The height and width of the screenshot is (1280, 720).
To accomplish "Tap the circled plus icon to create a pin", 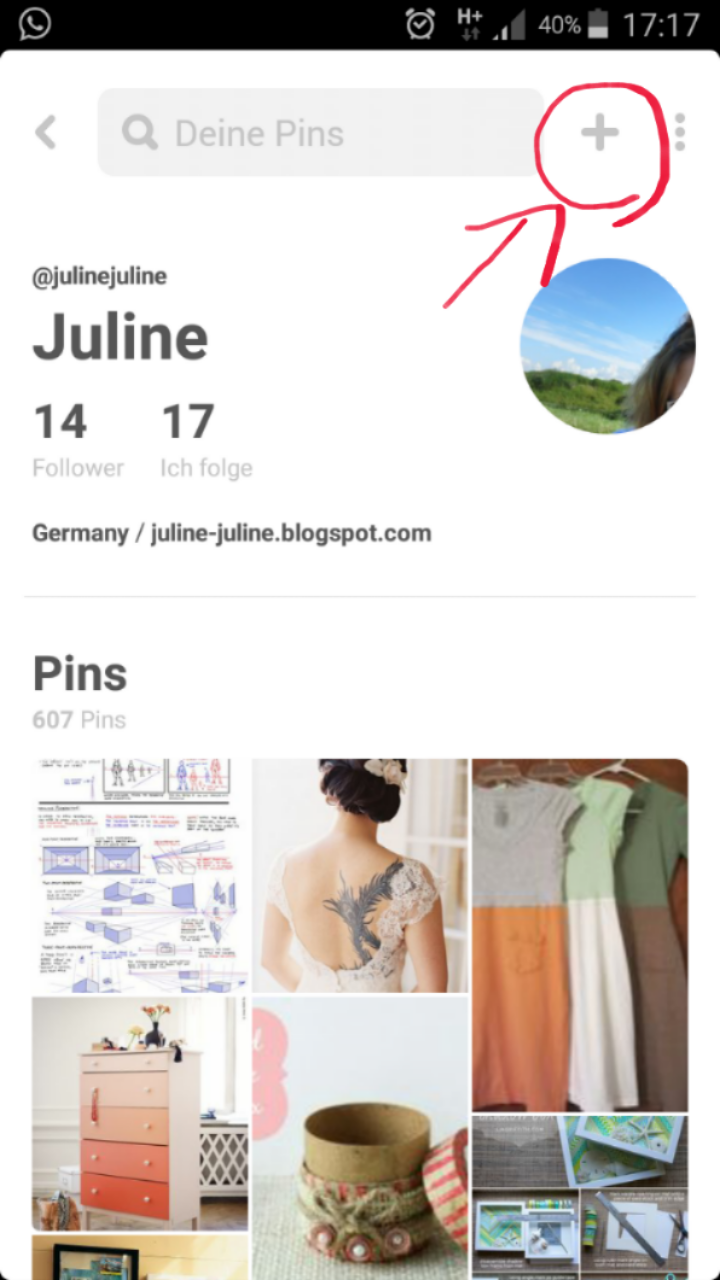I will point(599,131).
